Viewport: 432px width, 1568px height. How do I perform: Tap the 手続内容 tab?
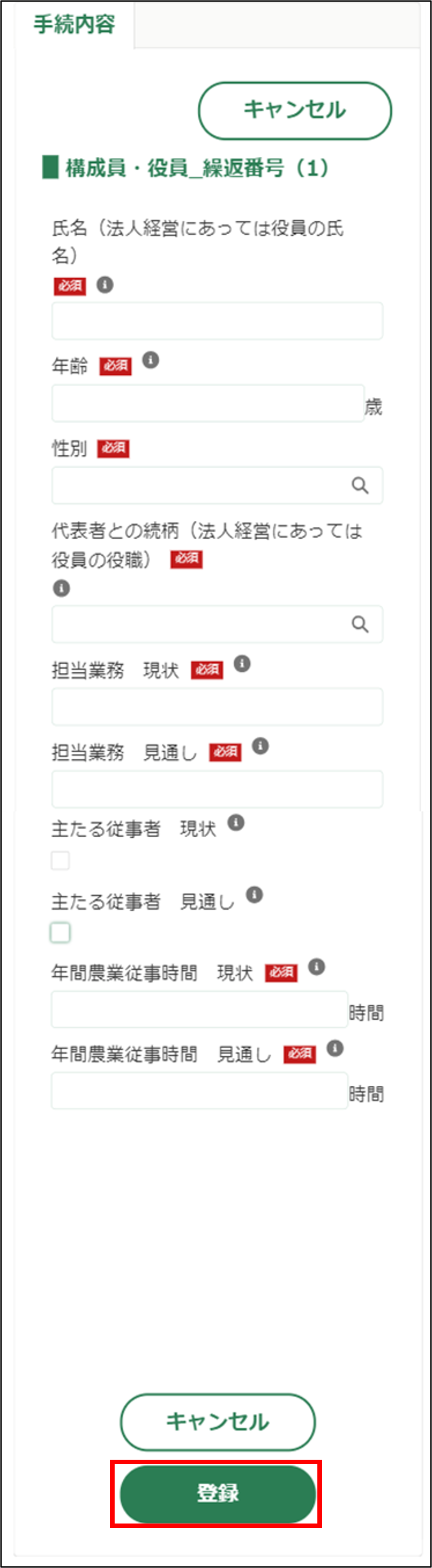74,25
